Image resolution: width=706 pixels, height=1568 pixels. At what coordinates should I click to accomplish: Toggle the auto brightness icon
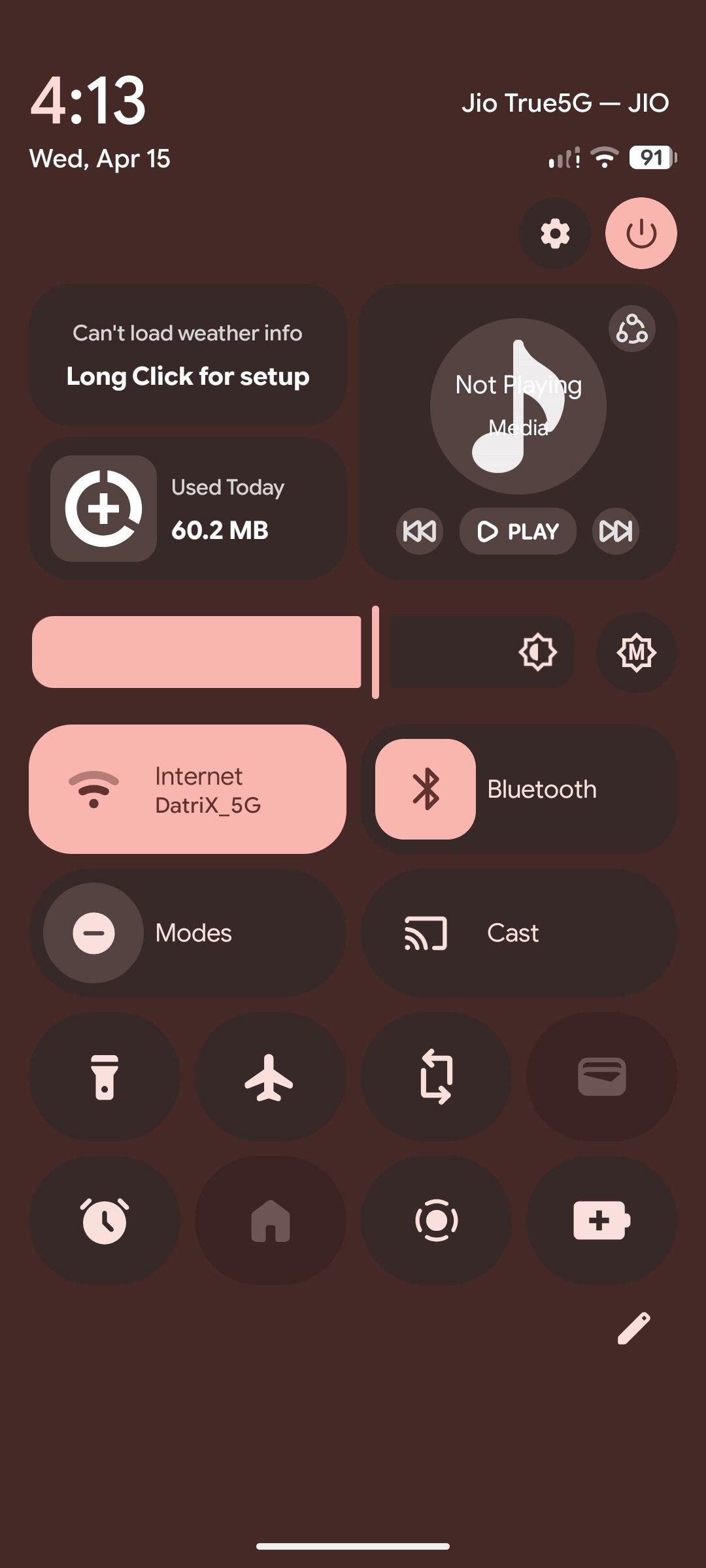pos(636,652)
